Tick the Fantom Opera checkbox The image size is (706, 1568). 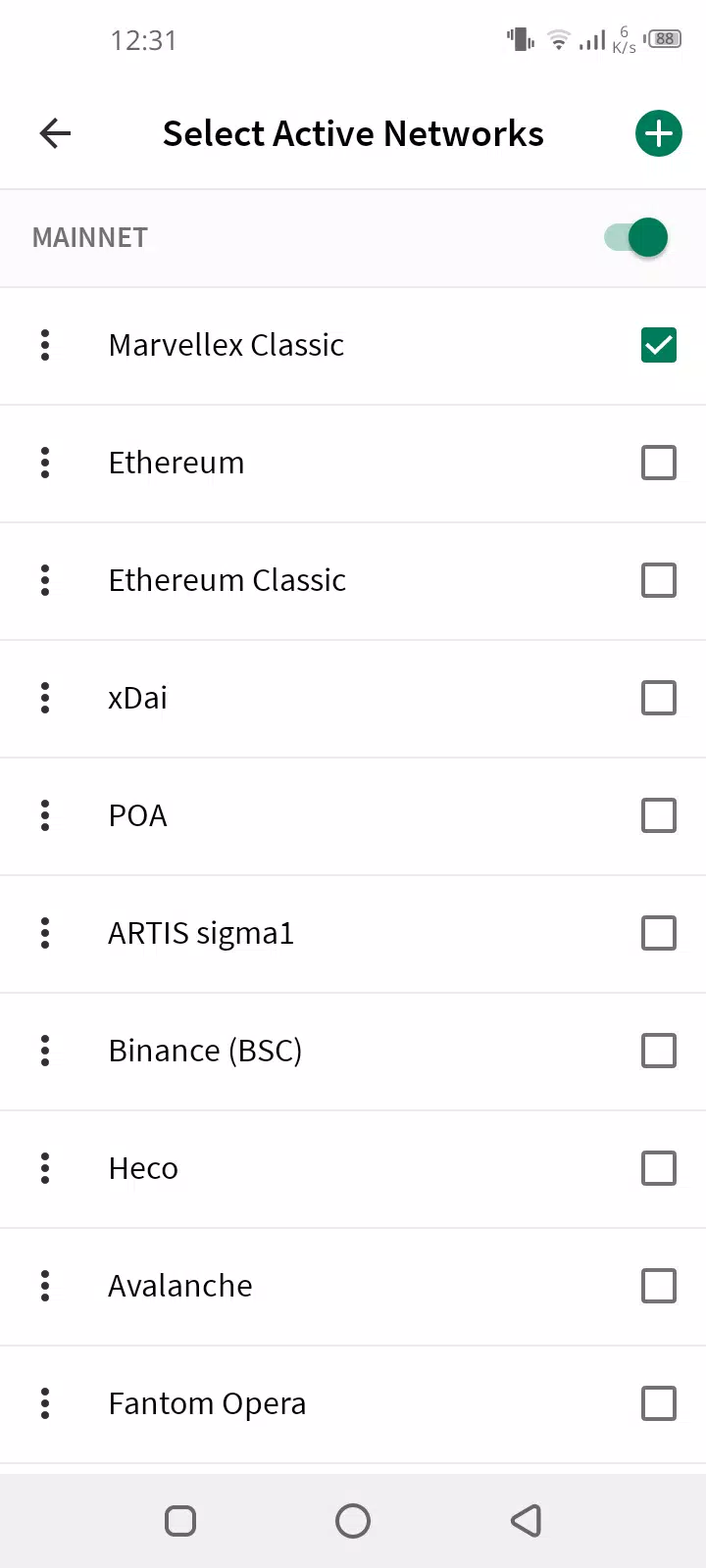click(659, 1403)
